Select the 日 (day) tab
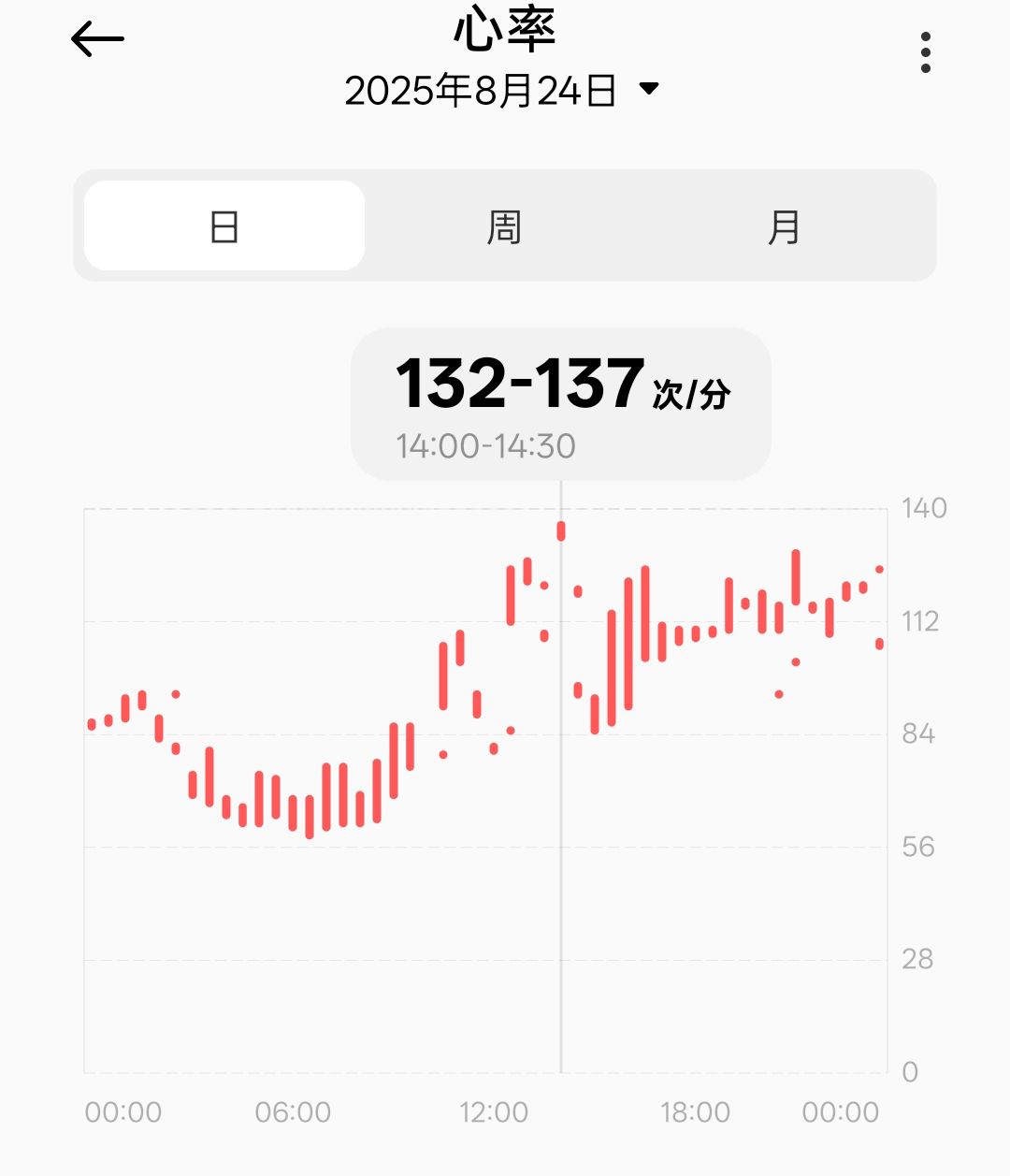The width and height of the screenshot is (1010, 1176). (224, 226)
